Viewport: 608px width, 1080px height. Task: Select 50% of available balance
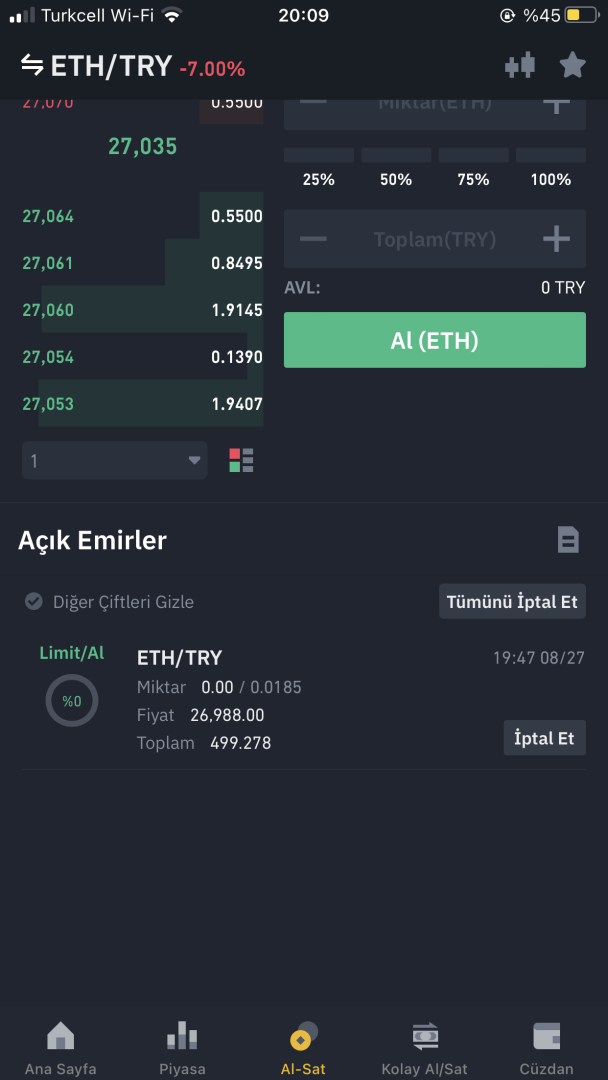396,170
